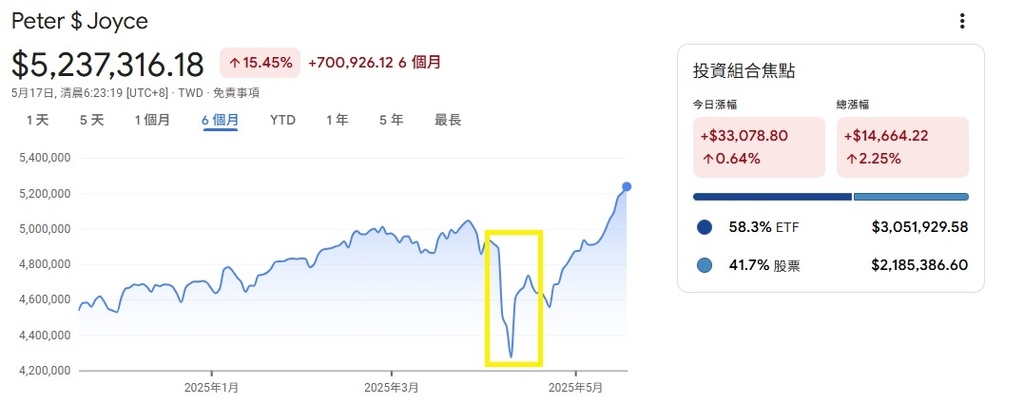Switch chart range to 1年

click(x=337, y=120)
